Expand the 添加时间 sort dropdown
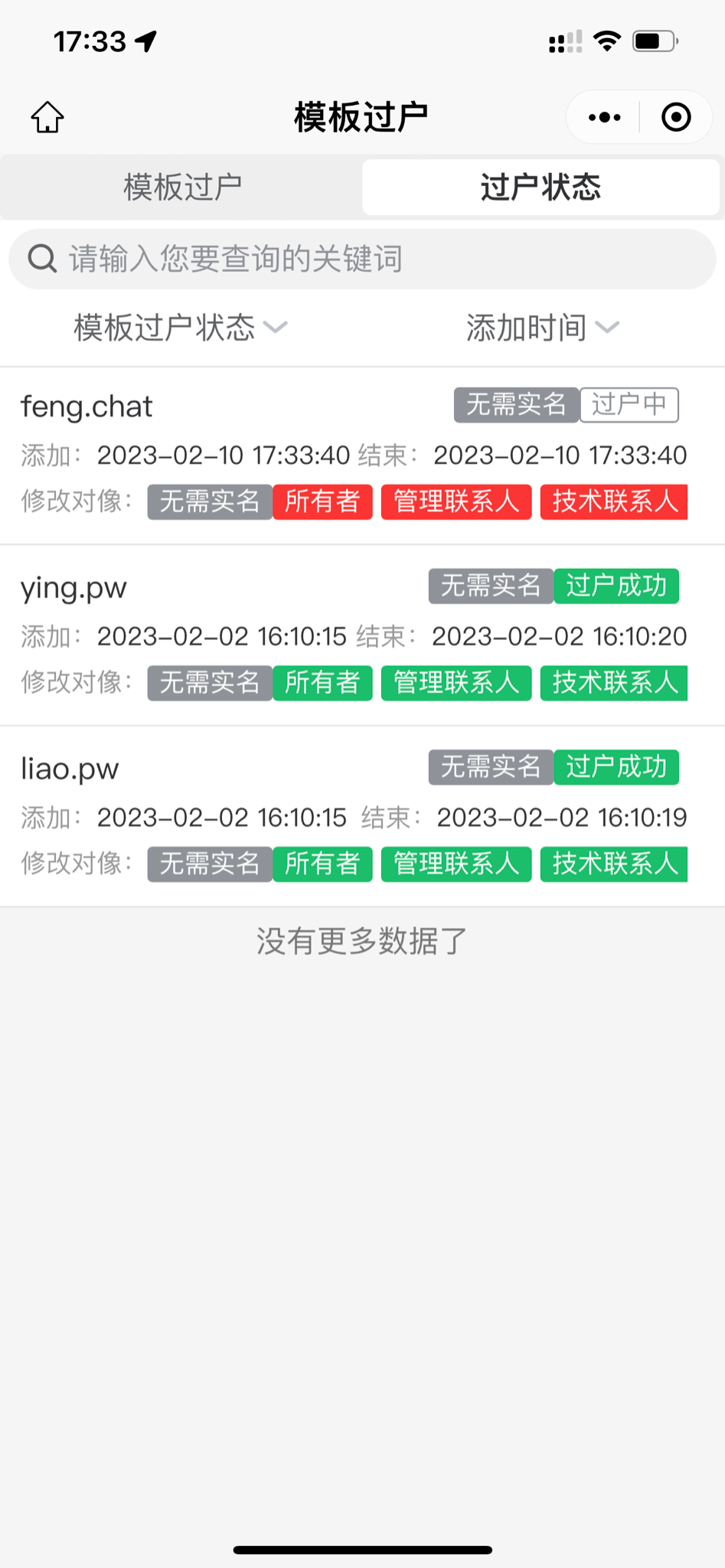The height and width of the screenshot is (1568, 725). 542,328
